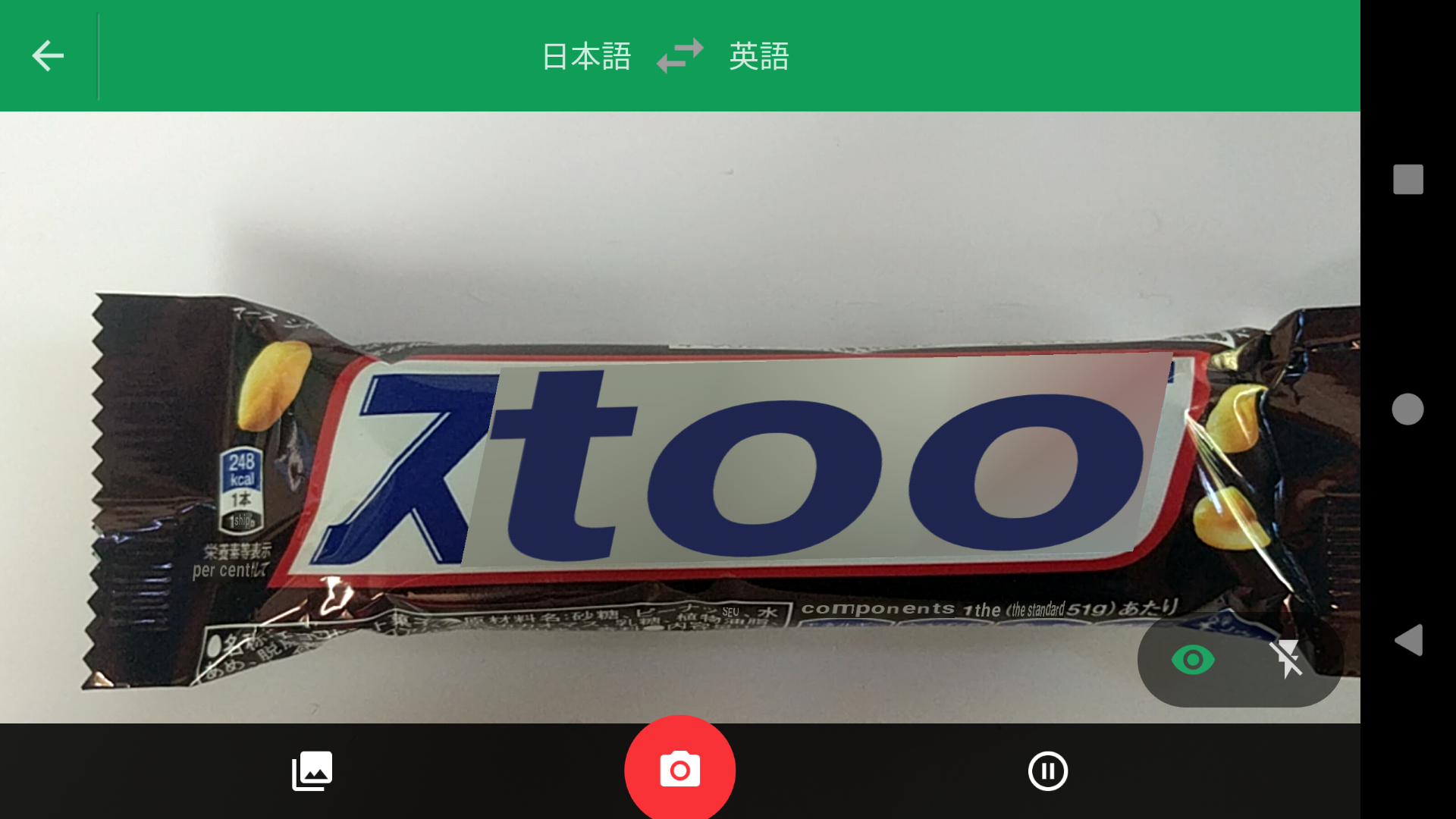1456x819 pixels.
Task: Swap the translation languages
Action: click(680, 56)
